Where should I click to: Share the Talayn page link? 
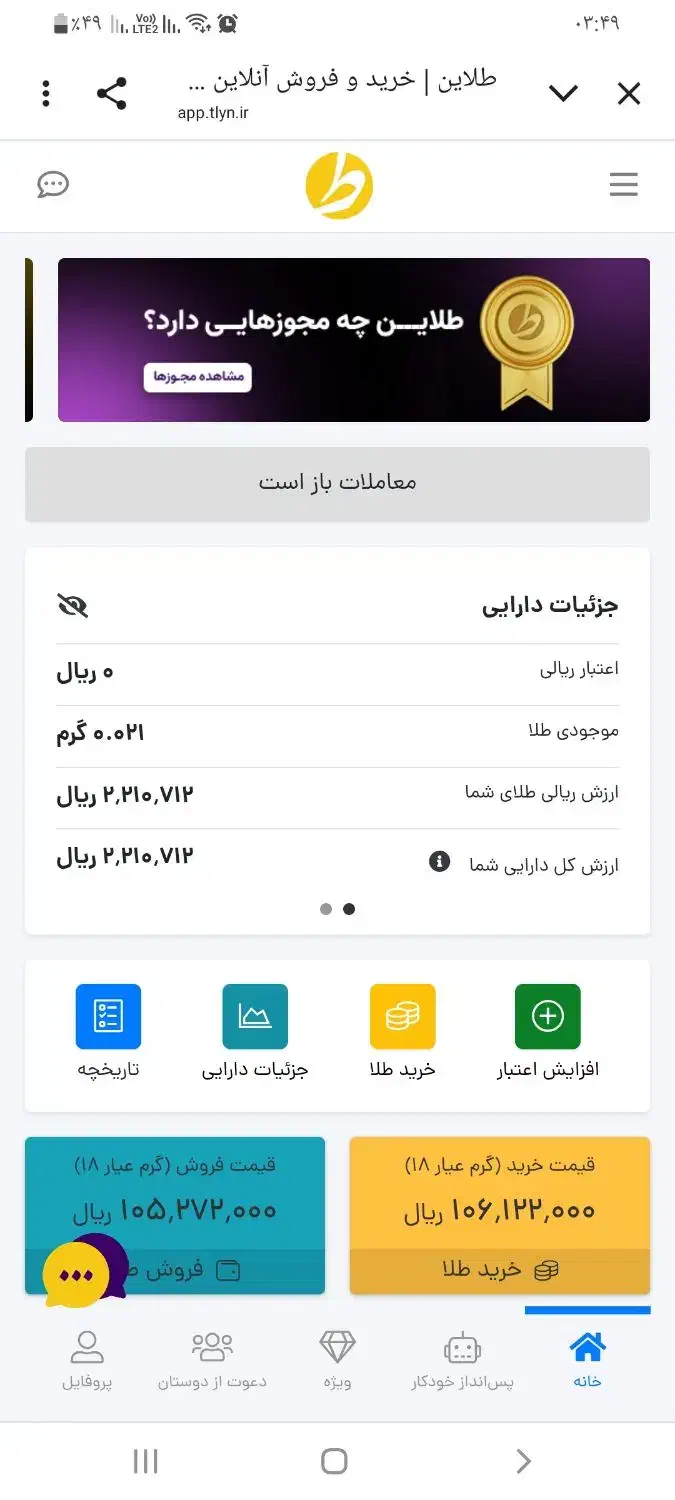(111, 94)
